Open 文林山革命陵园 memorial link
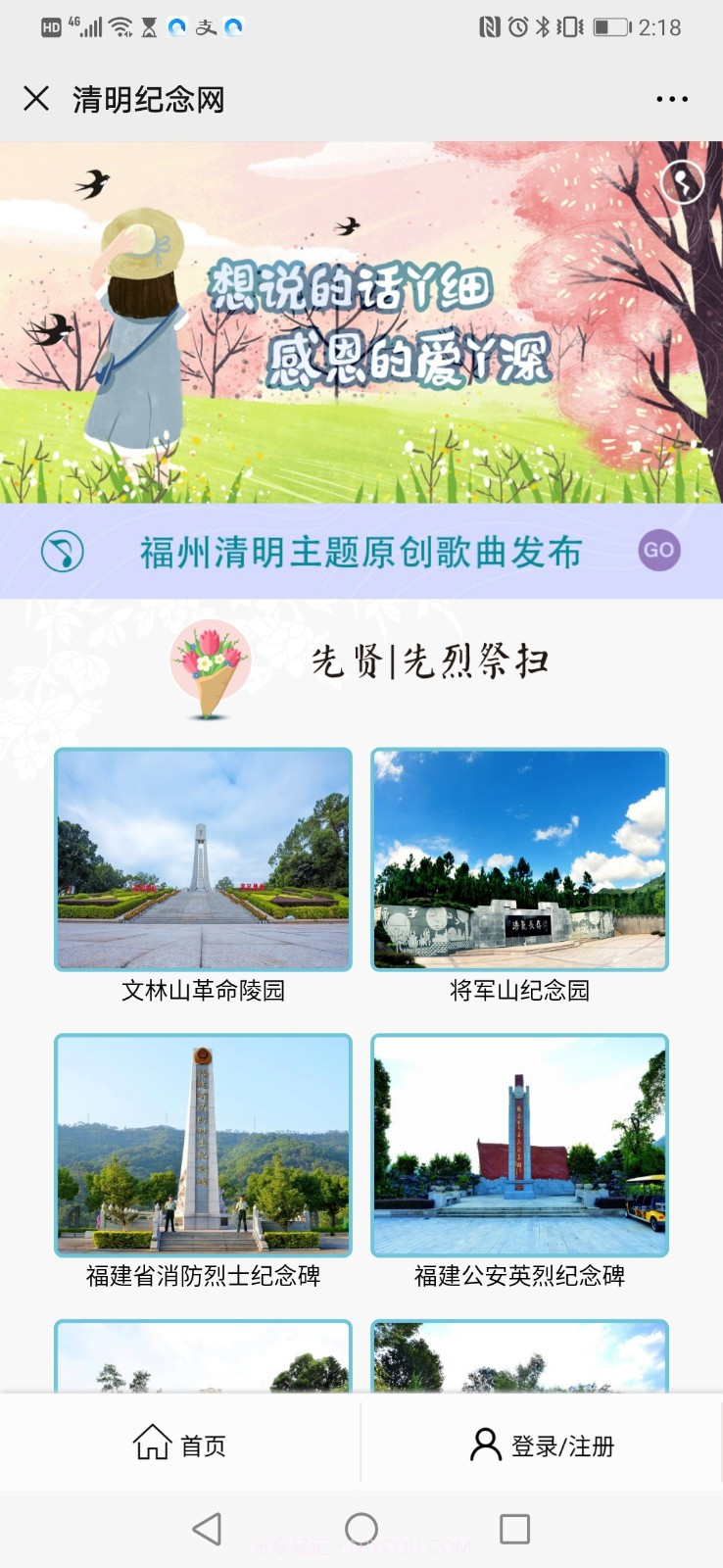The width and height of the screenshot is (723, 1568). [203, 862]
